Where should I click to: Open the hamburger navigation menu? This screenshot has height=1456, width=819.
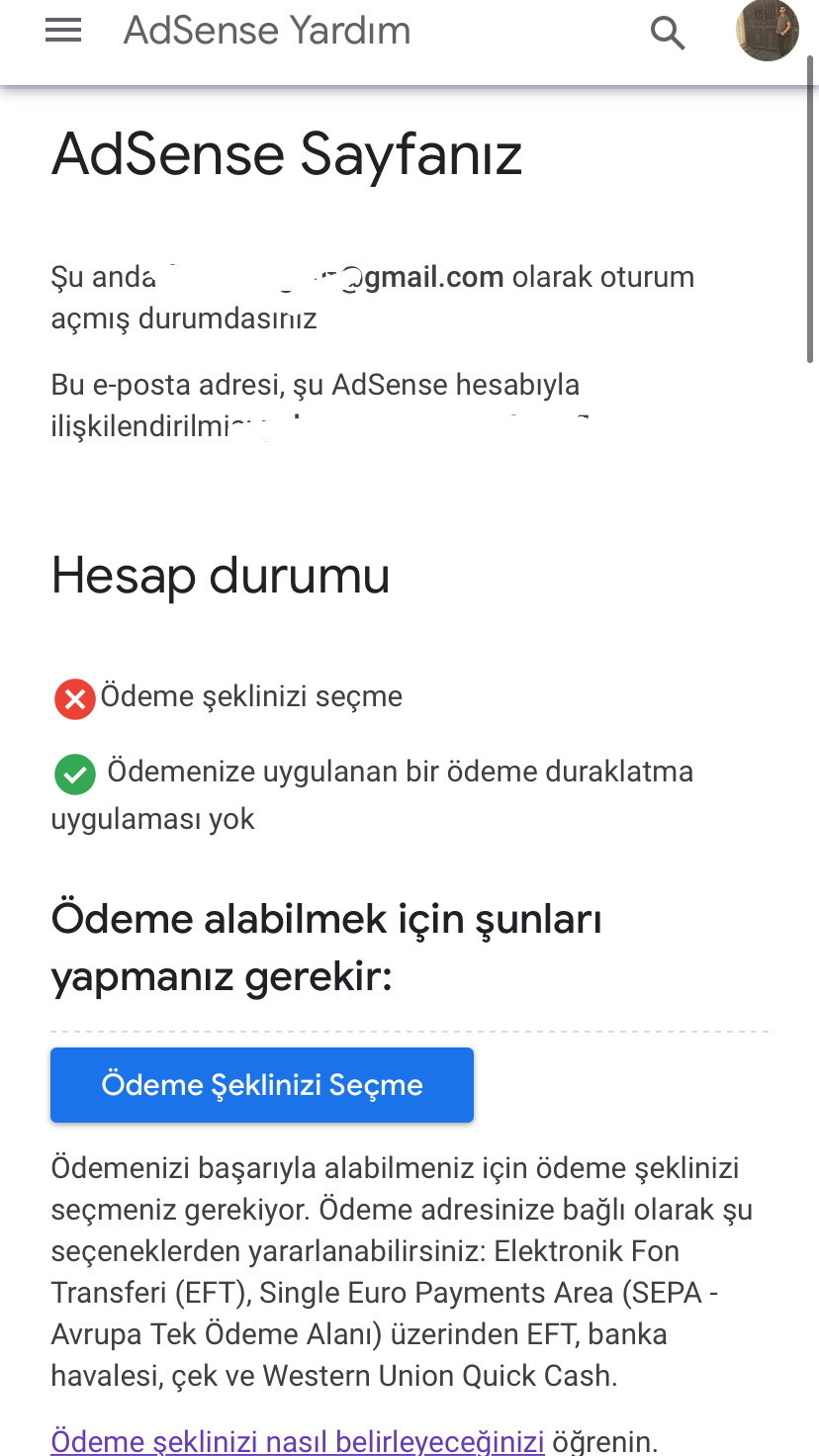point(63,32)
